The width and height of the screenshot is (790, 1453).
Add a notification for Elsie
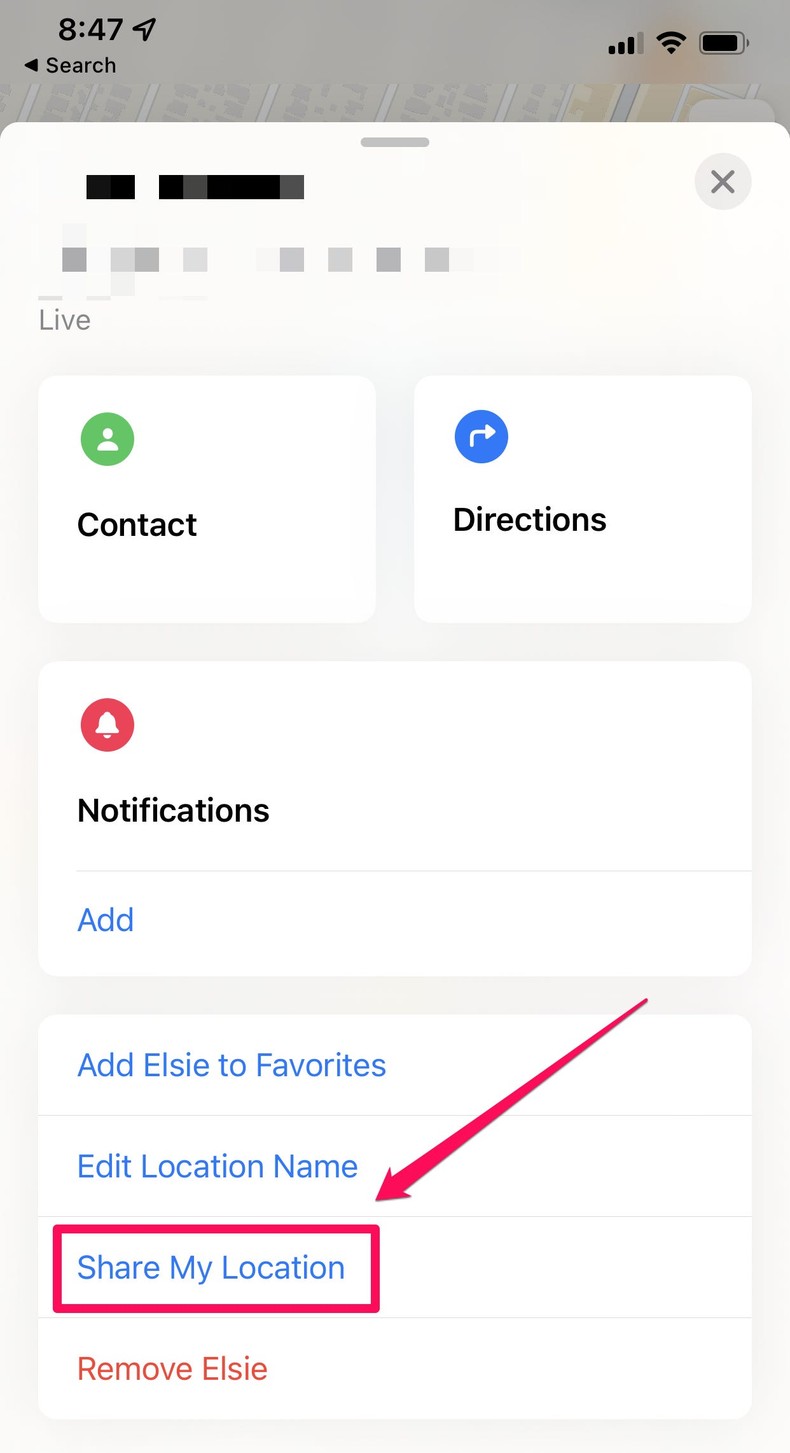[105, 919]
